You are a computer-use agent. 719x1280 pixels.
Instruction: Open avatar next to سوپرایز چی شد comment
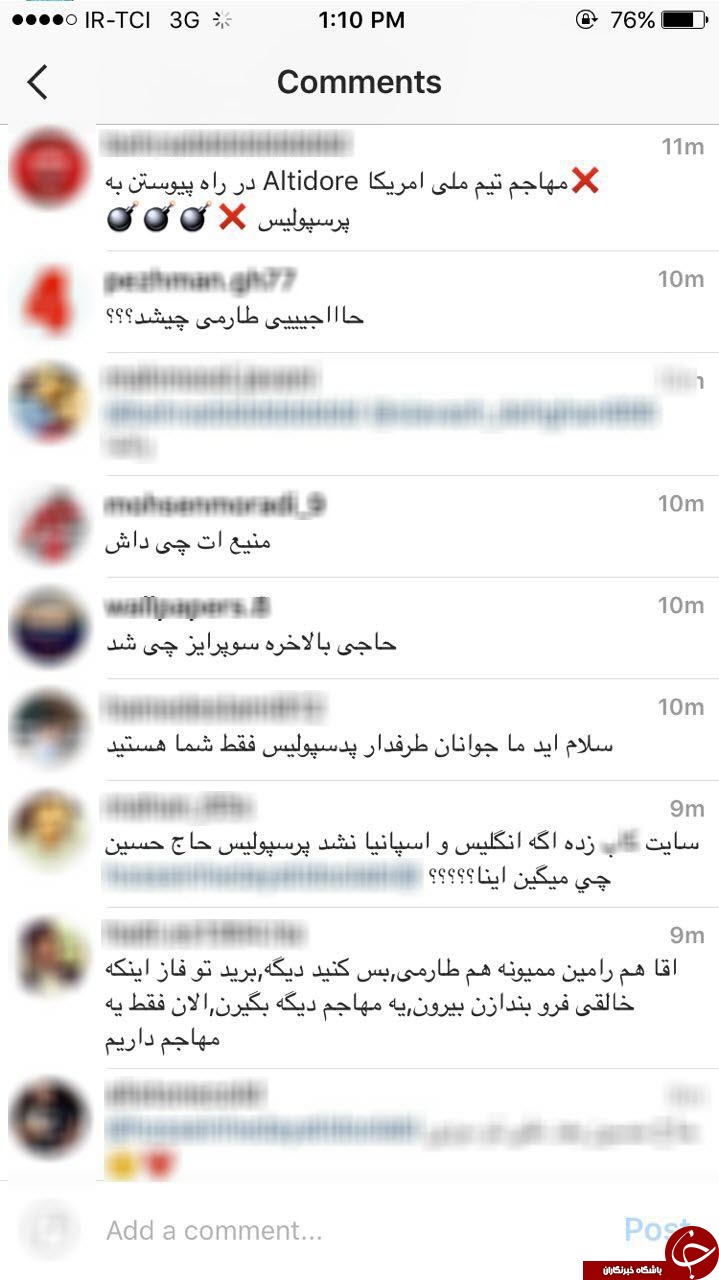[x=50, y=628]
